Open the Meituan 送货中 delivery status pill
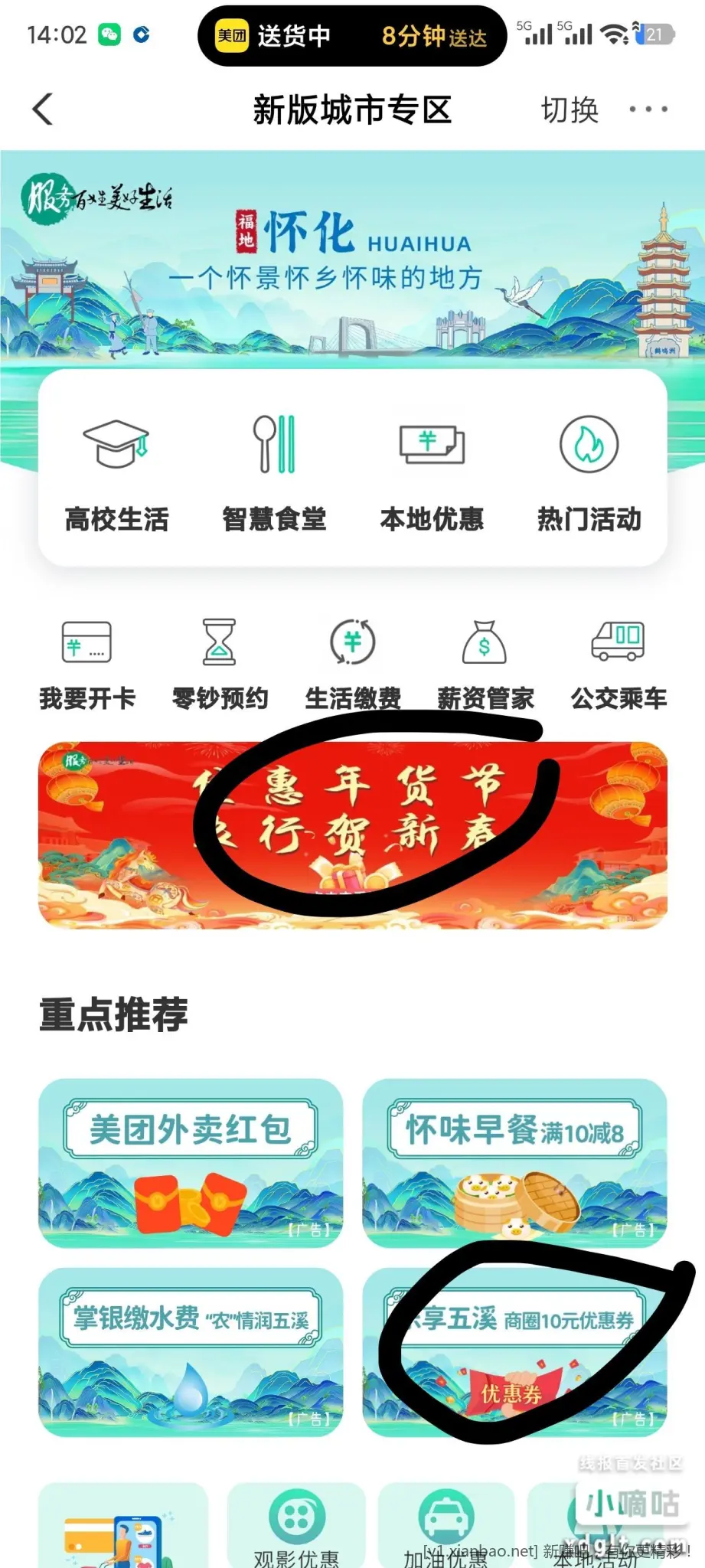This screenshot has width=705, height=1568. 352,35
